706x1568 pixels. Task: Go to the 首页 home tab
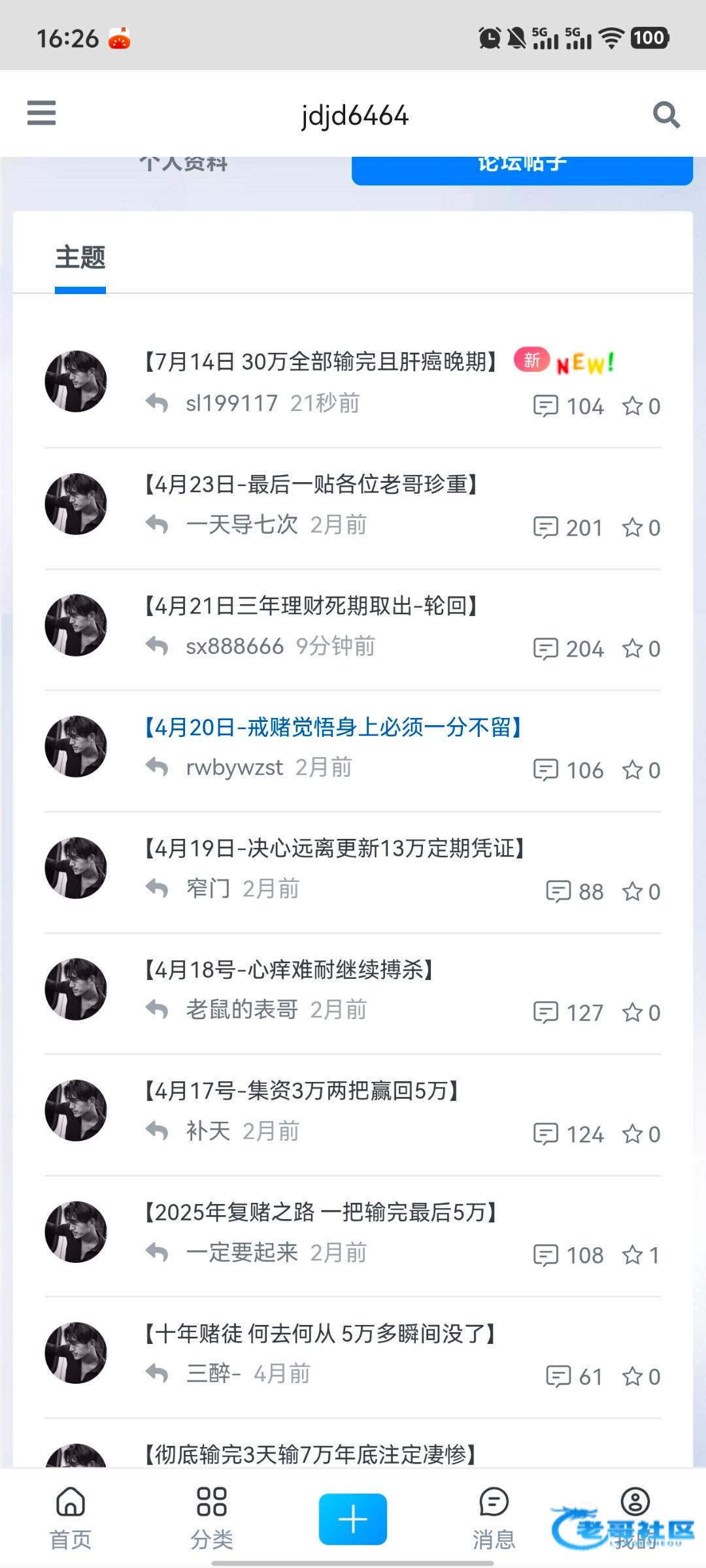(x=71, y=1517)
